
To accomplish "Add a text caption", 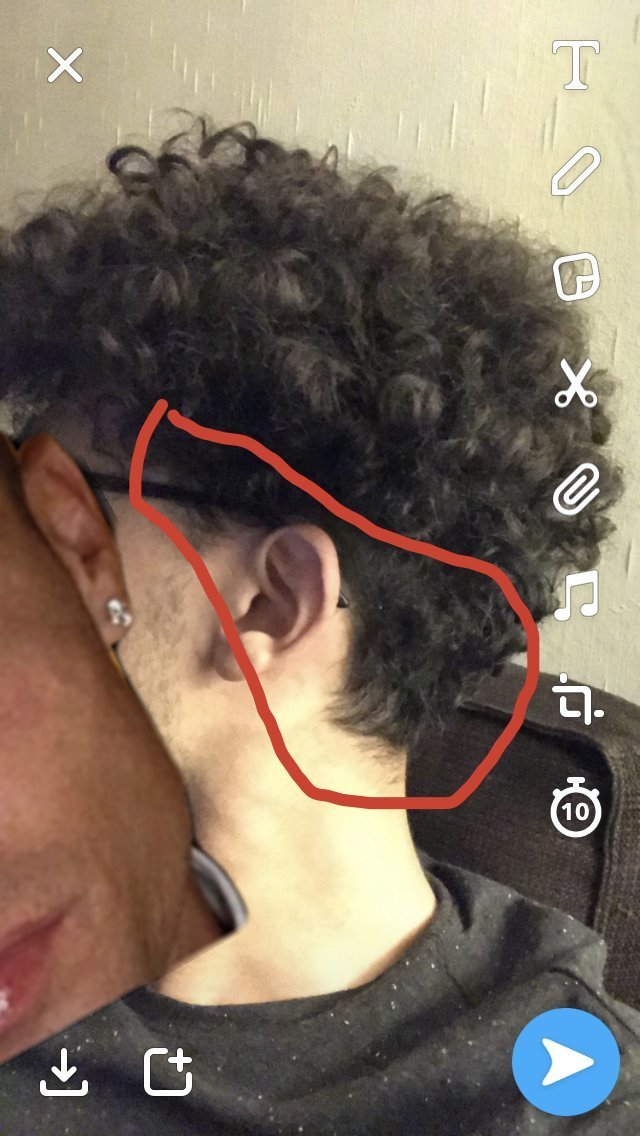I will pyautogui.click(x=577, y=65).
